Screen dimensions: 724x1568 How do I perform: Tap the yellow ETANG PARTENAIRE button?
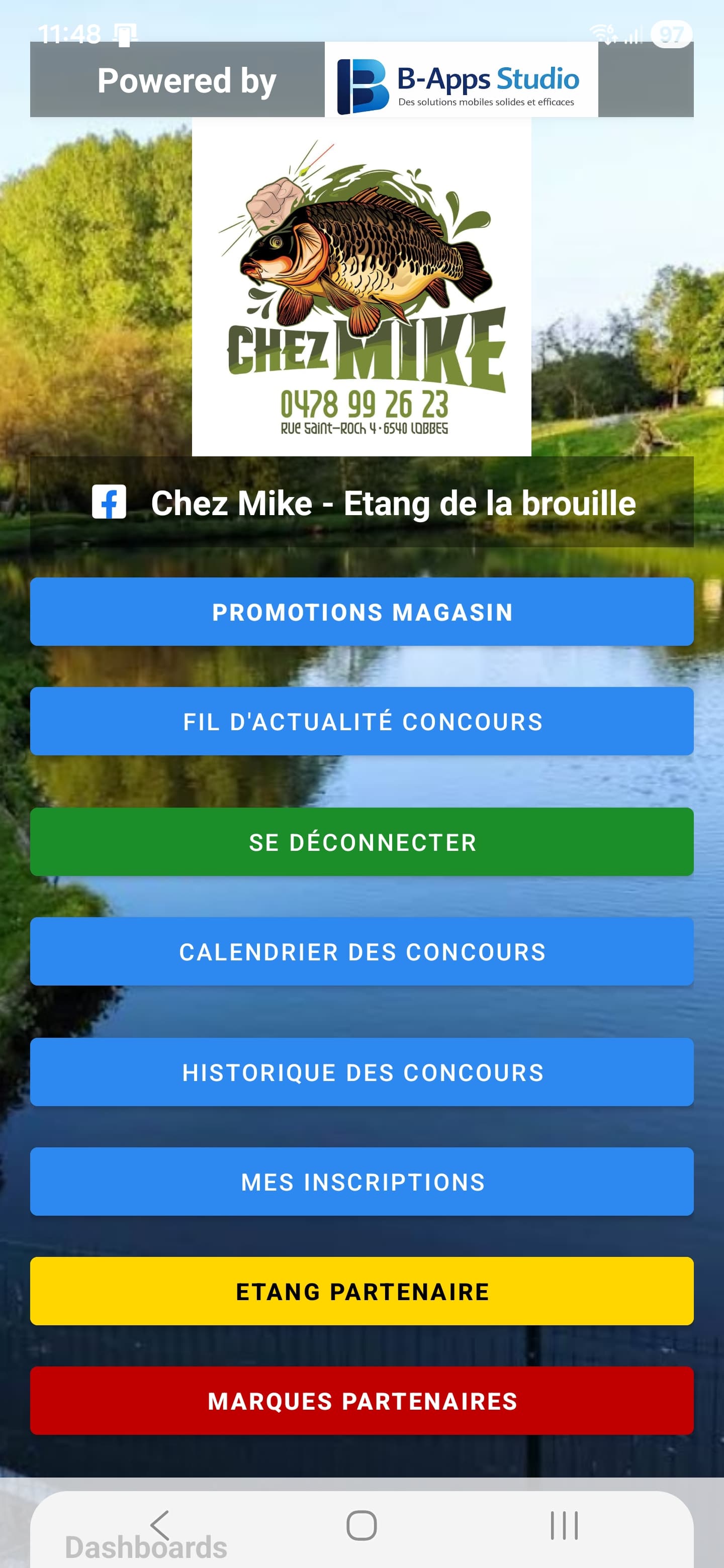361,1291
